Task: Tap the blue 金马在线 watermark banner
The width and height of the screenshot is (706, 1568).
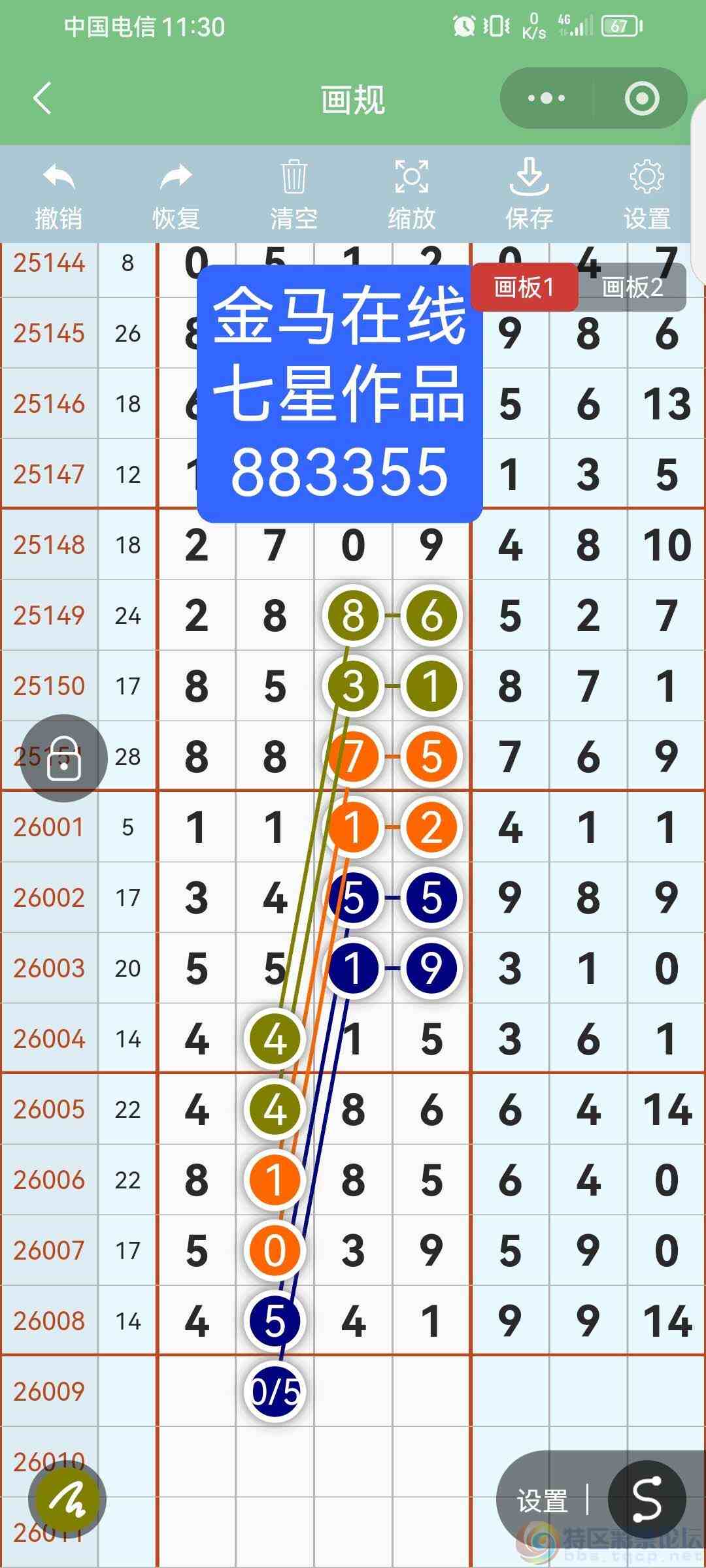Action: [x=340, y=392]
